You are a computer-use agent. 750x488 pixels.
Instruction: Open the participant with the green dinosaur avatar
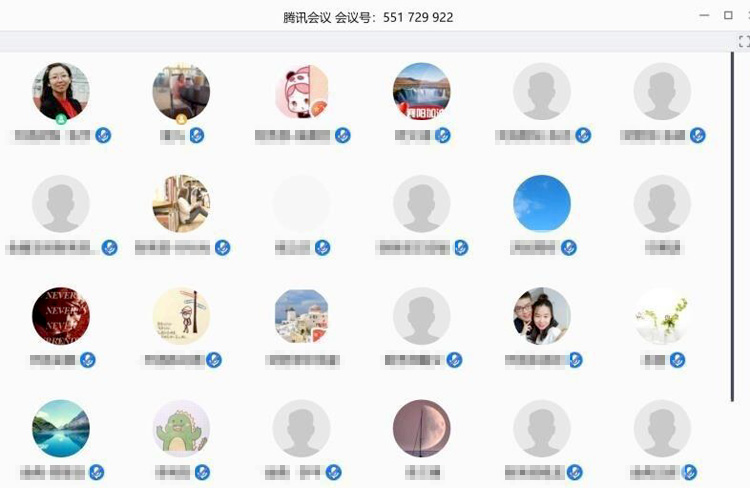coord(181,428)
